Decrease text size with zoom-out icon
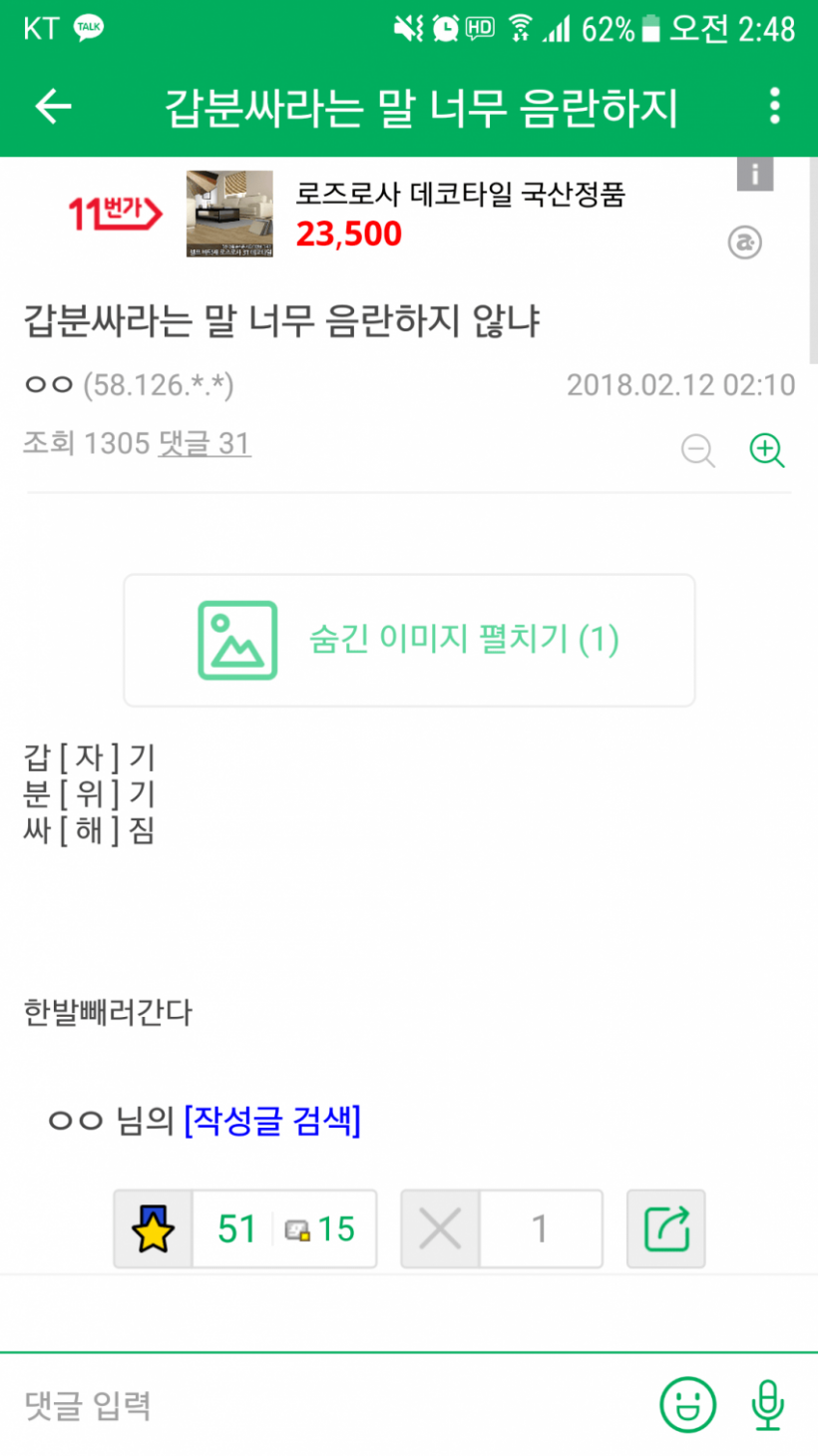The width and height of the screenshot is (818, 1456). [698, 450]
